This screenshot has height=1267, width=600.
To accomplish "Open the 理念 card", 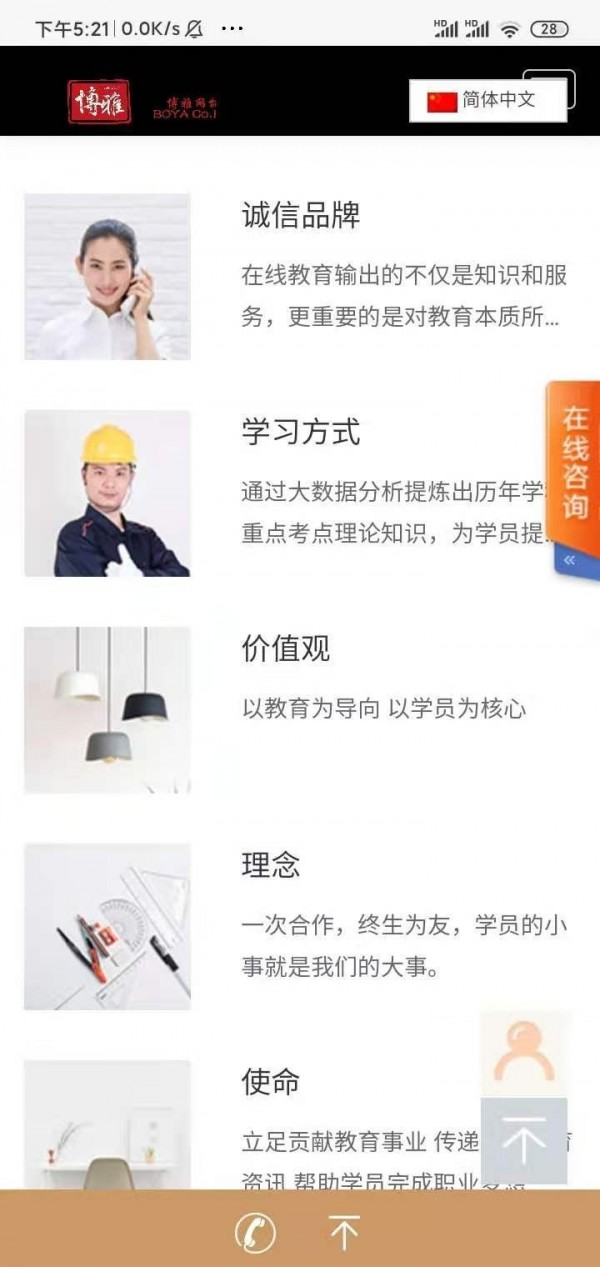I will coord(270,865).
